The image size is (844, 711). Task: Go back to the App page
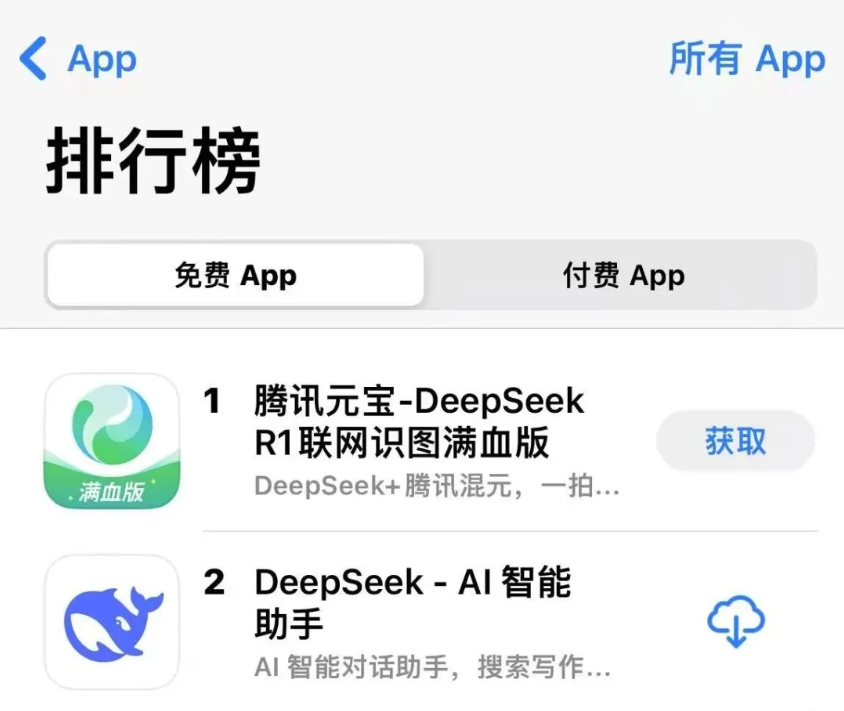(x=78, y=60)
